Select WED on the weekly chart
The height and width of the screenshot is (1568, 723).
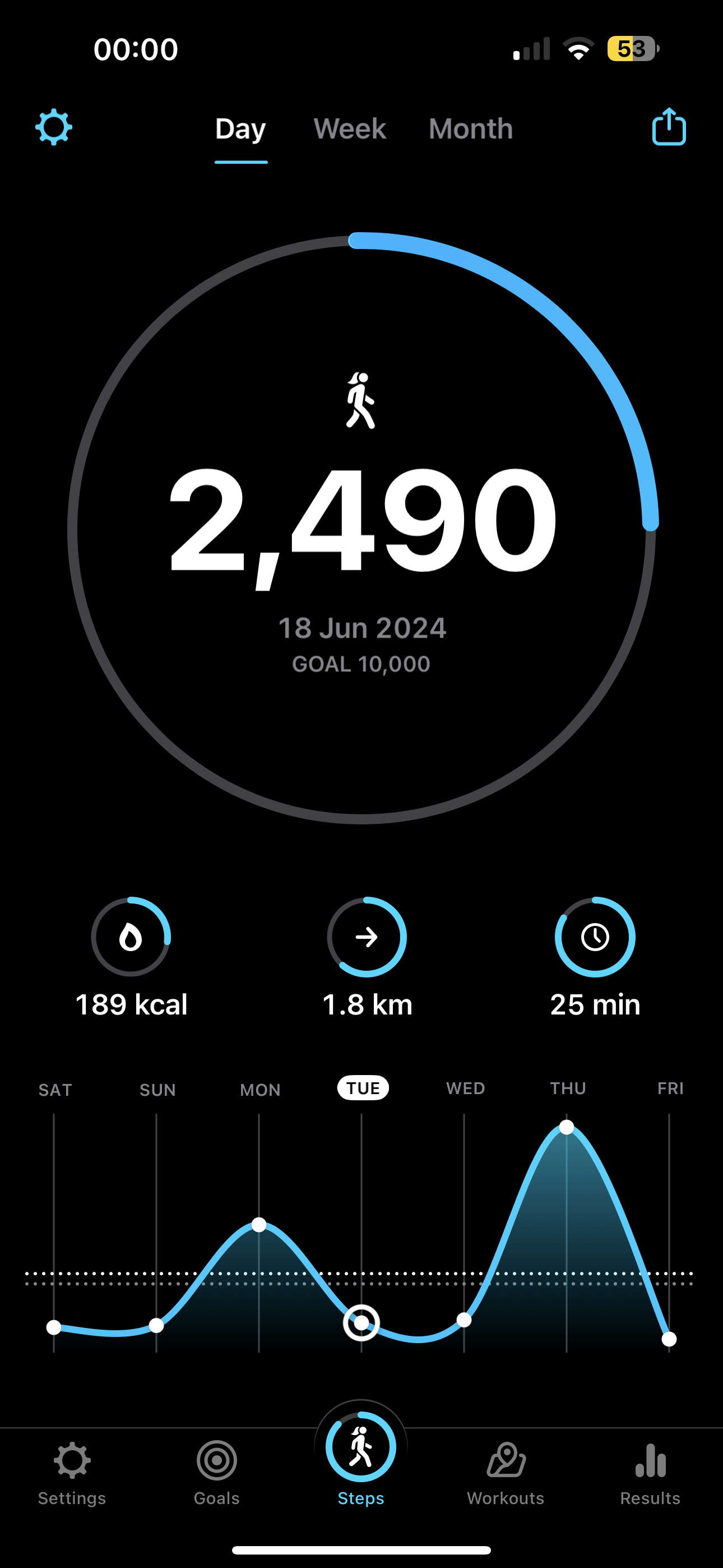click(466, 1089)
